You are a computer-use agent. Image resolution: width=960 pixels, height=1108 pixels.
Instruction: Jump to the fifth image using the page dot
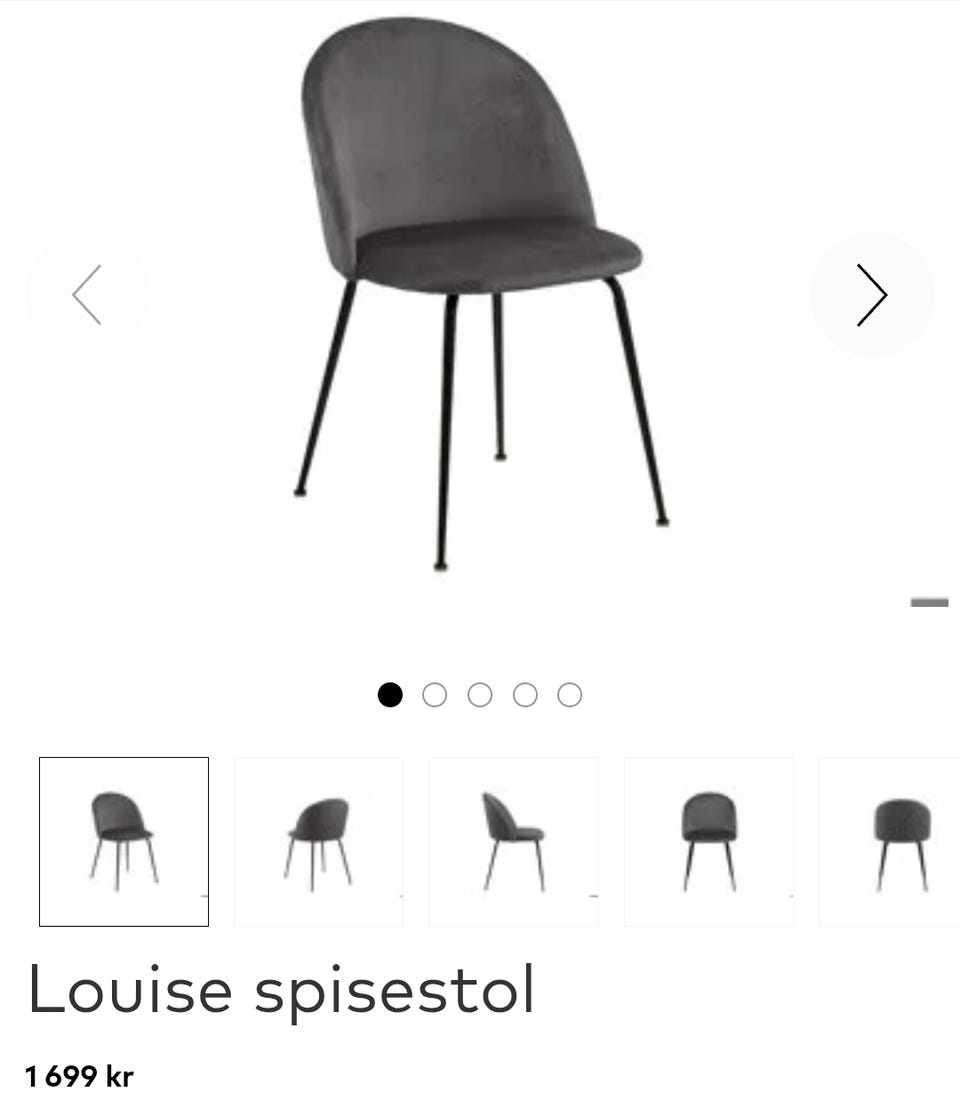coord(570,695)
